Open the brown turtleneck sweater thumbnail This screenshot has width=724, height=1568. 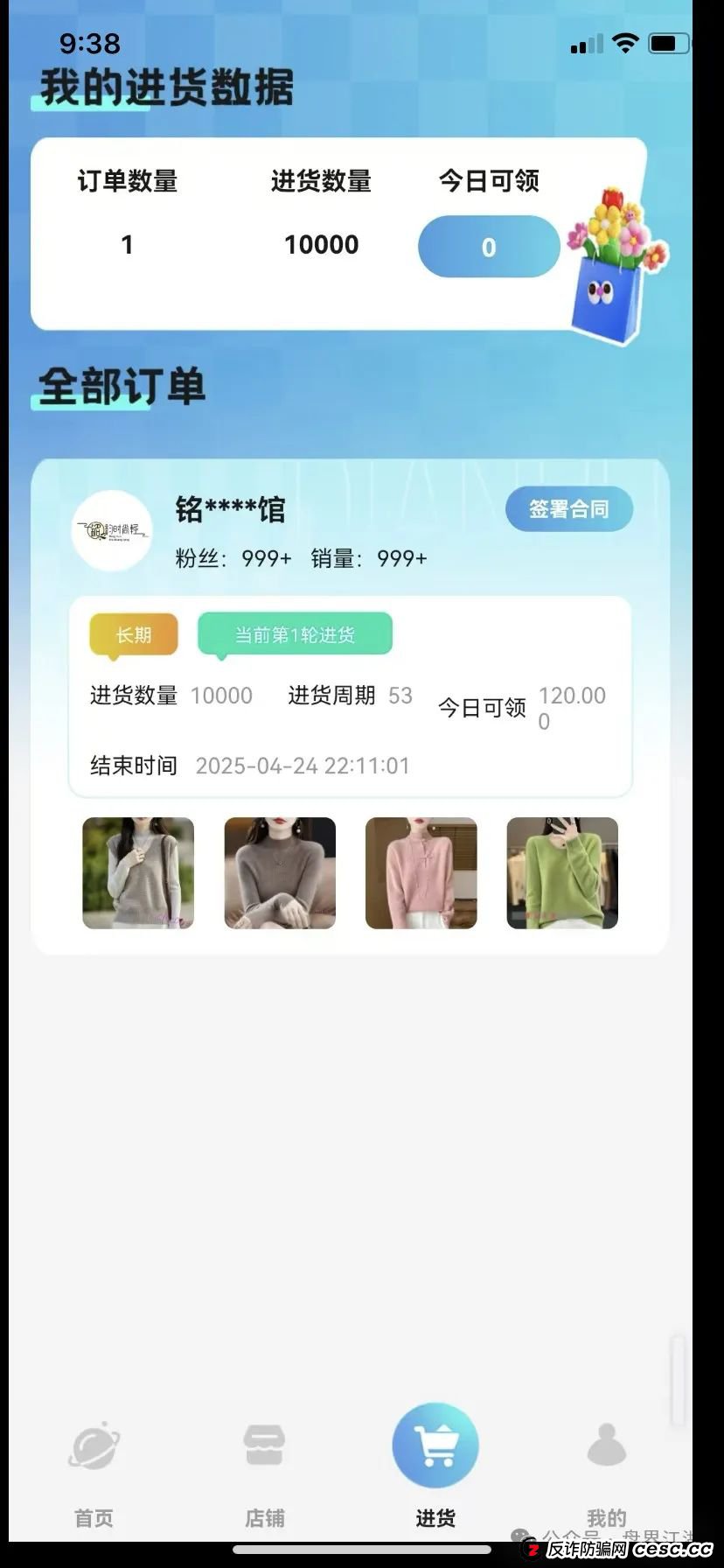pyautogui.click(x=279, y=873)
